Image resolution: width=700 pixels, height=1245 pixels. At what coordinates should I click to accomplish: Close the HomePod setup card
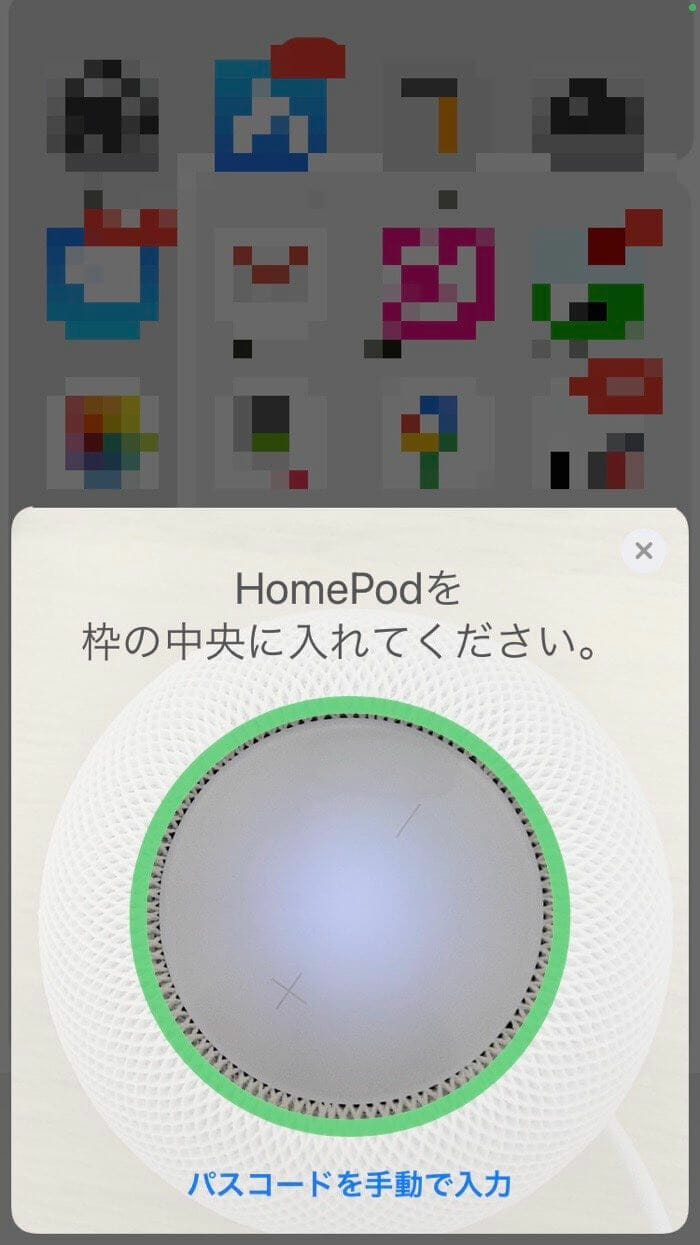coord(643,550)
